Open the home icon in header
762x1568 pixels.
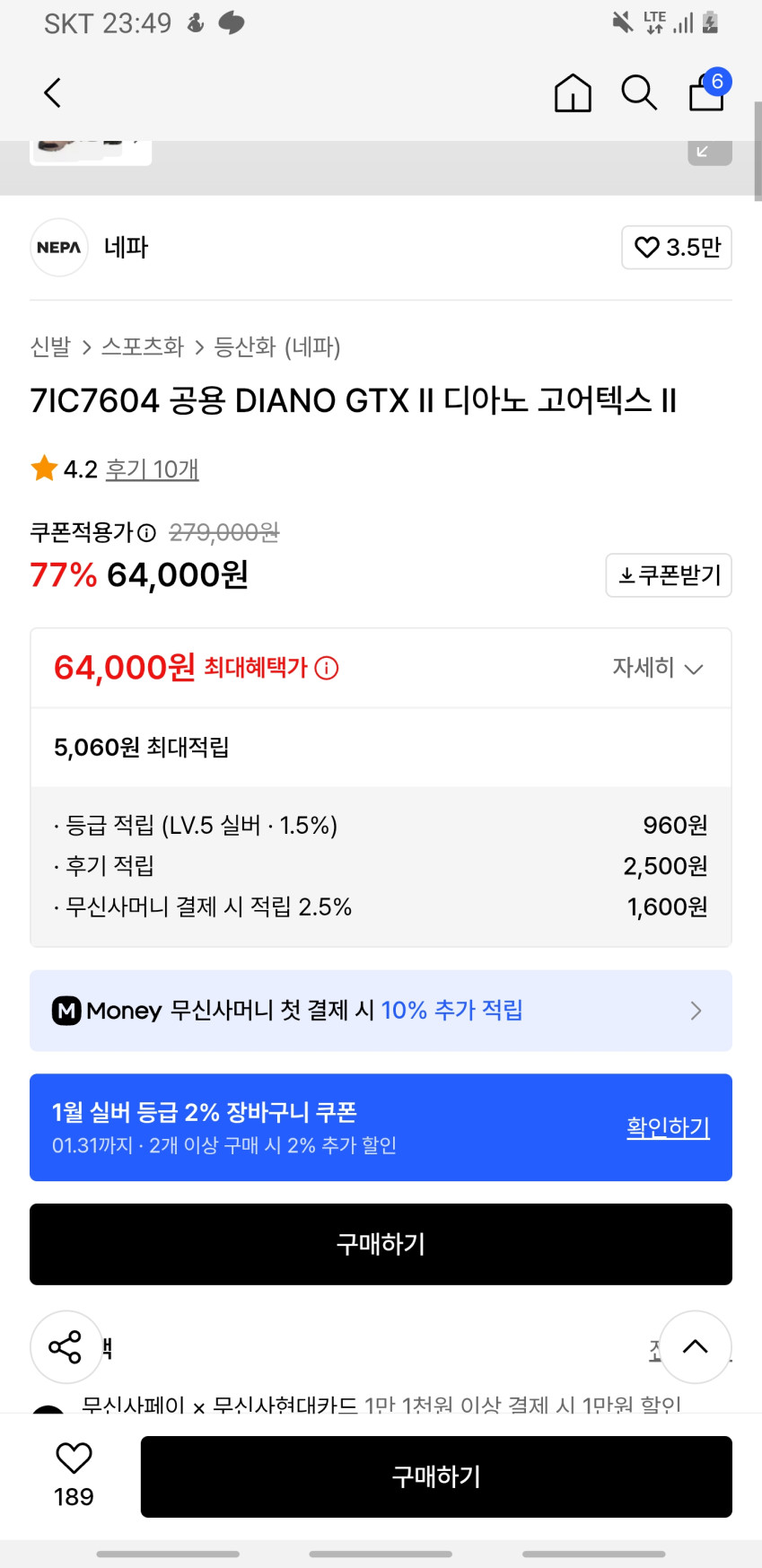point(573,92)
